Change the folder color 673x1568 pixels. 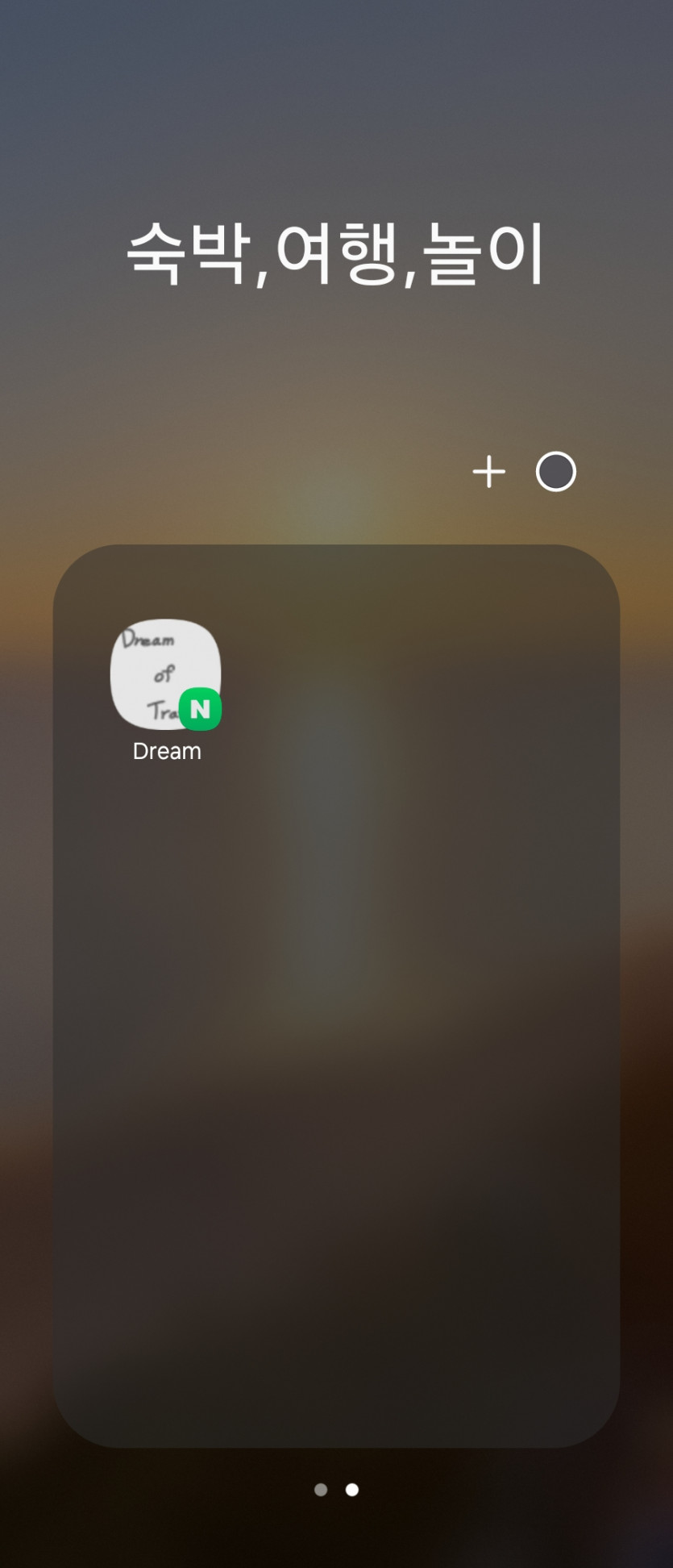[x=555, y=472]
